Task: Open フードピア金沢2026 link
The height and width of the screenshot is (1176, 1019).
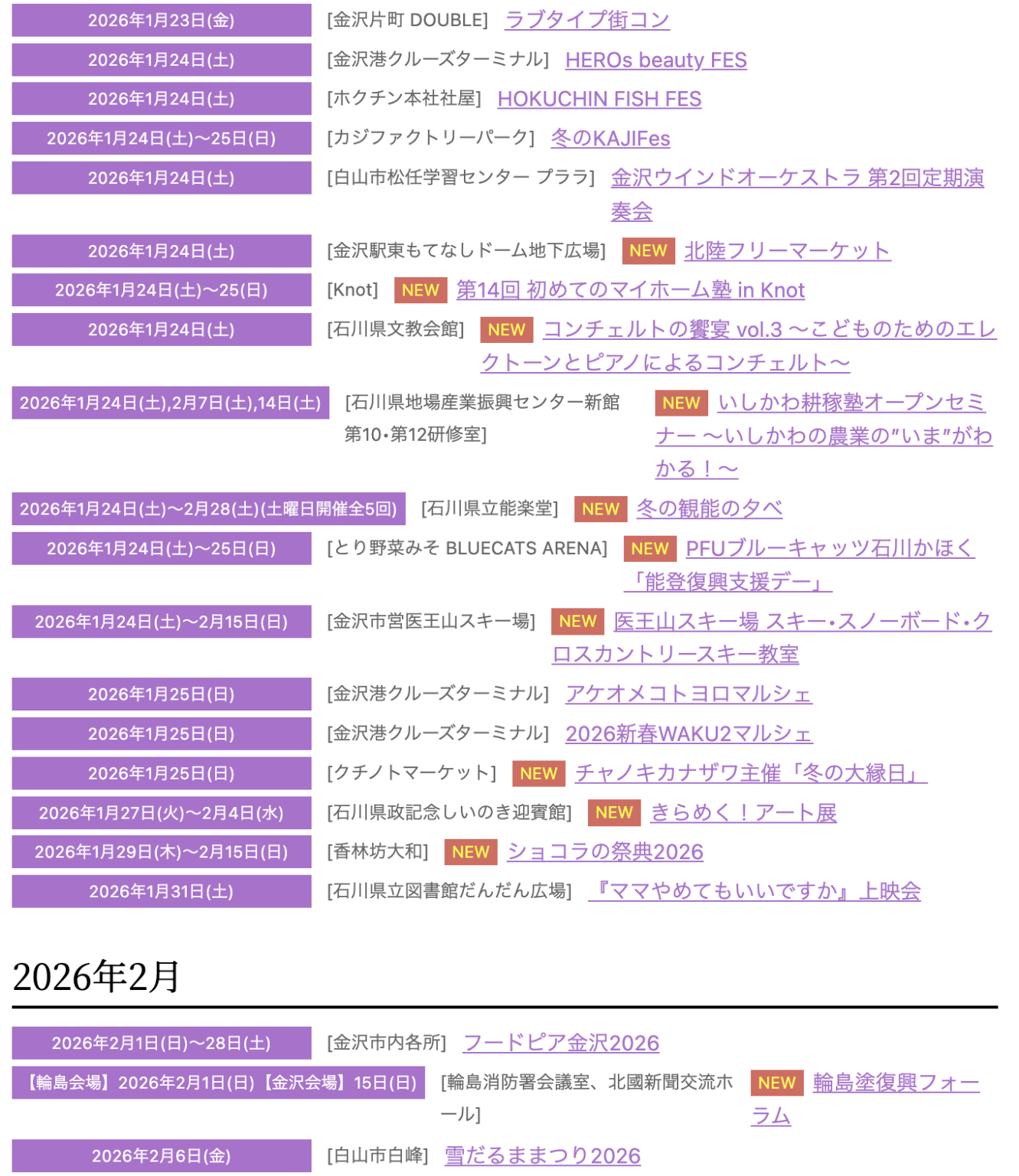Action: click(x=560, y=1043)
